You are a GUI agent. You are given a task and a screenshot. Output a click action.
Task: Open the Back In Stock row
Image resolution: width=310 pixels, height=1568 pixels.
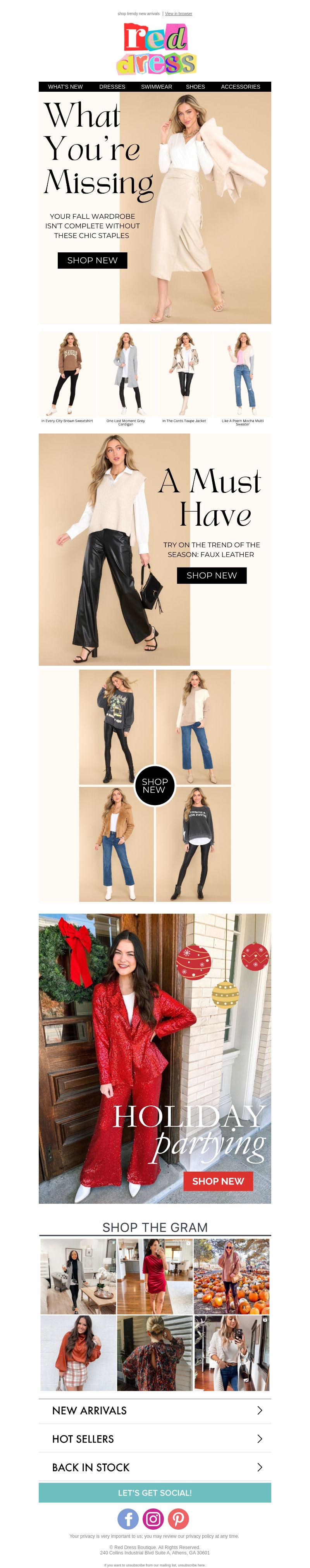(x=155, y=1468)
